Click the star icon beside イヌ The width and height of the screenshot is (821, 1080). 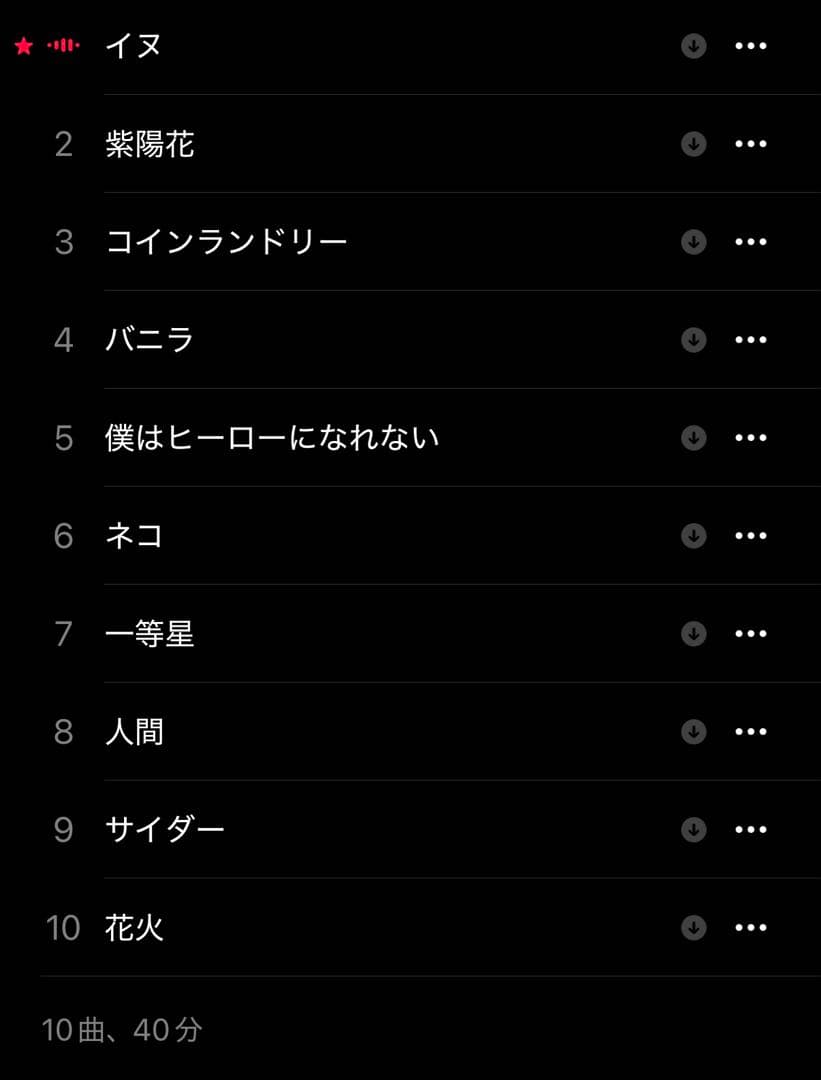tap(22, 44)
